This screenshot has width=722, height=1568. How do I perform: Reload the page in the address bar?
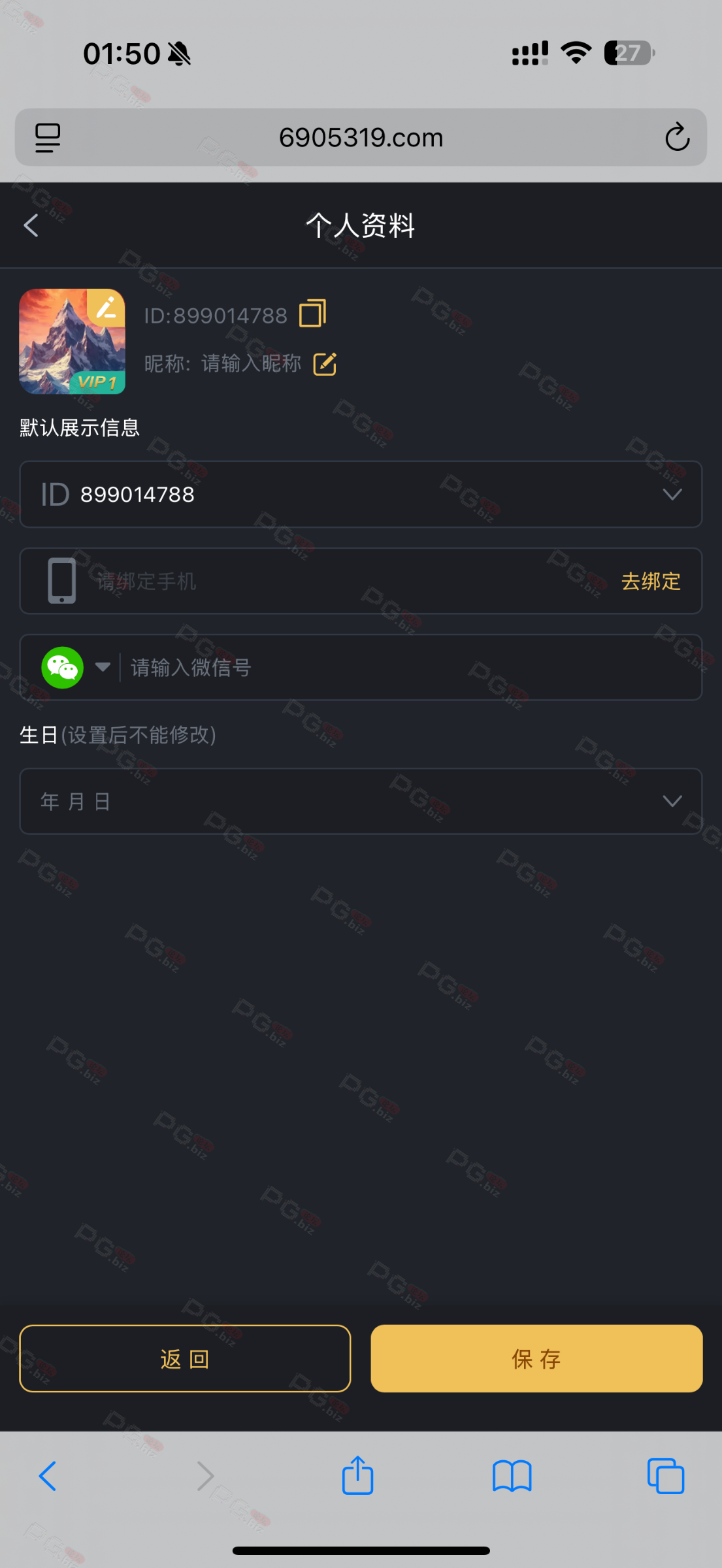(677, 137)
